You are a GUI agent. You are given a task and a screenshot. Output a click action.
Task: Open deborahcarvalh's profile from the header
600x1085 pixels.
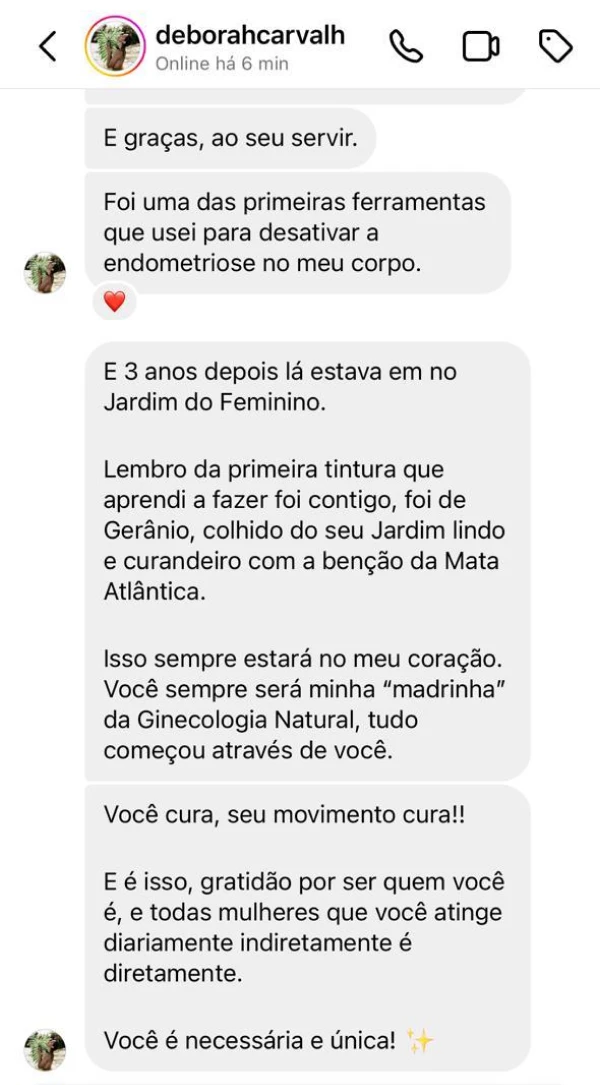click(250, 37)
